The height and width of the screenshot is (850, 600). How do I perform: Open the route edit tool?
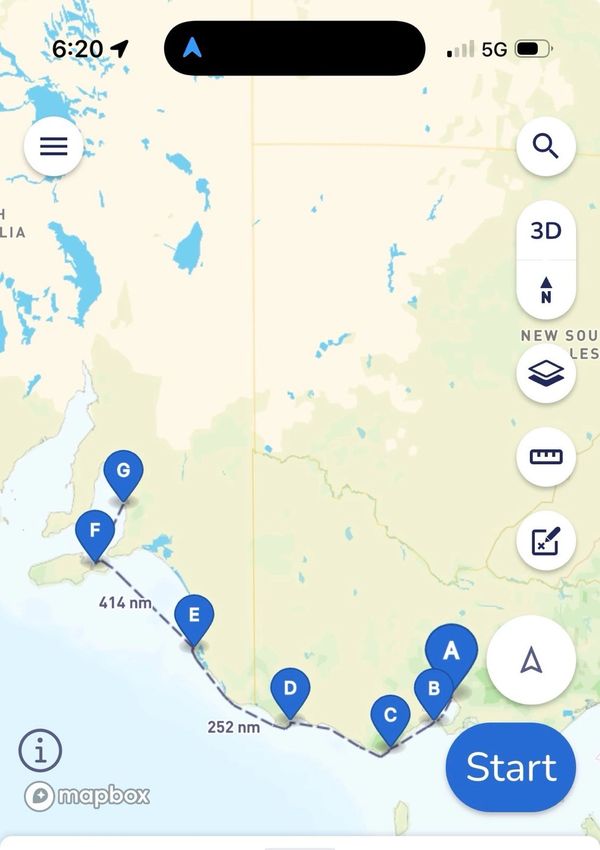click(545, 542)
